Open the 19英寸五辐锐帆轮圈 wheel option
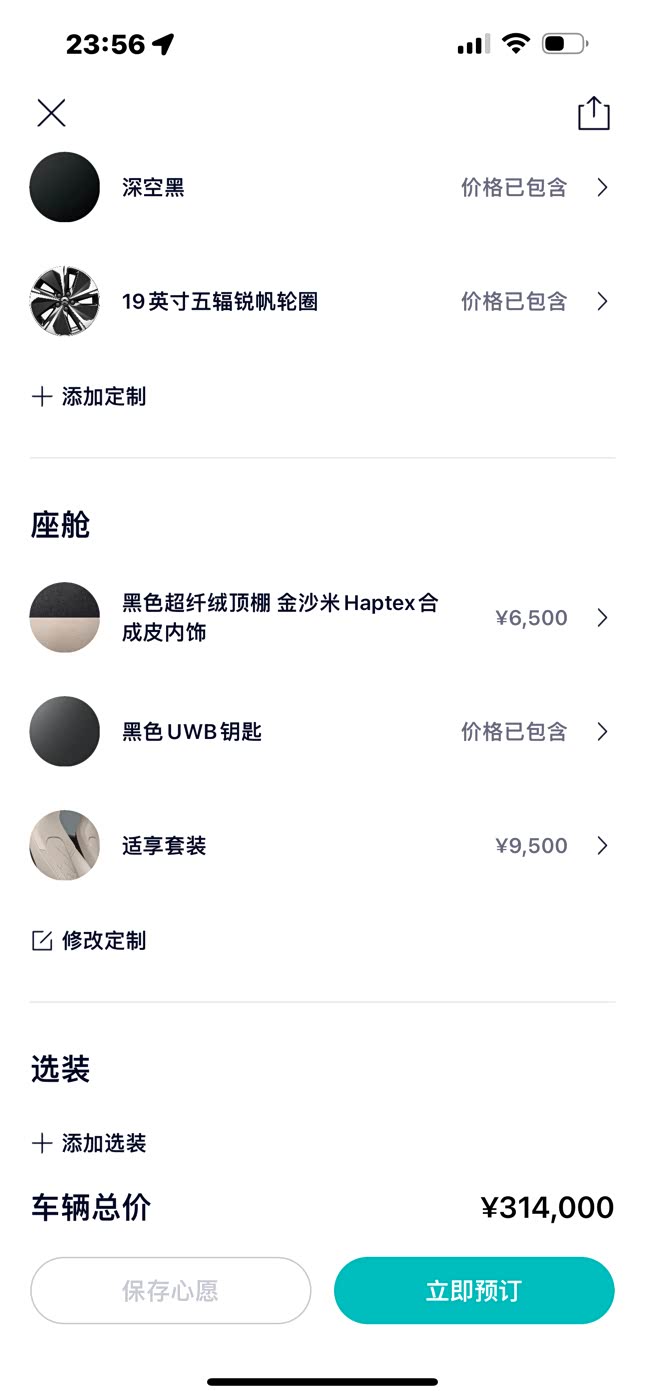Screen dimensions: 645x1398 (x=320, y=301)
